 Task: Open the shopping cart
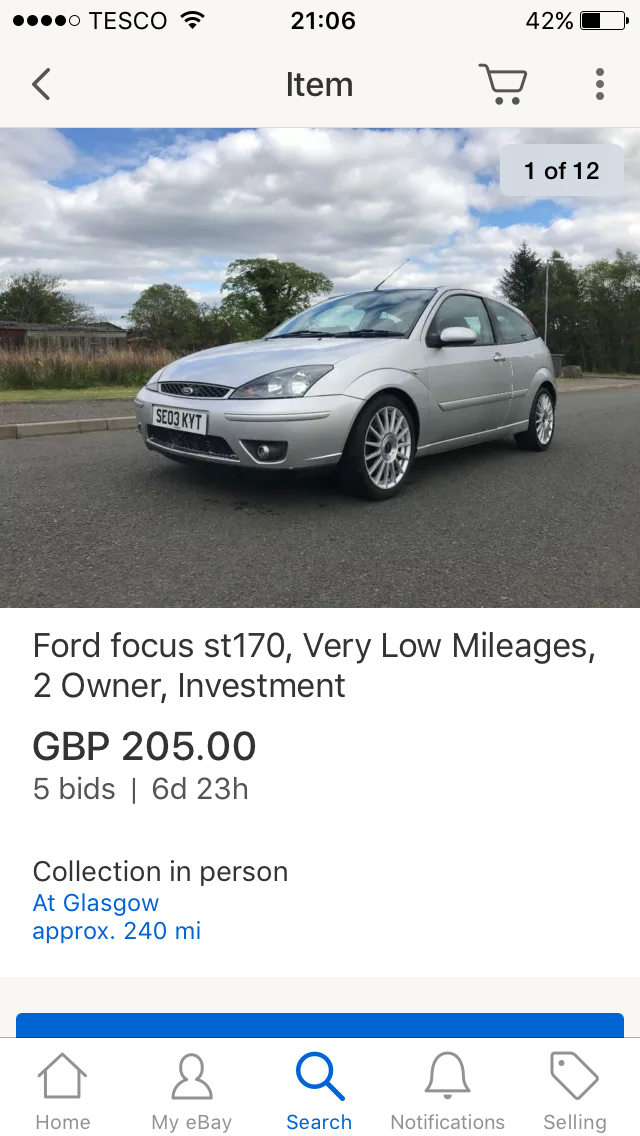(503, 84)
